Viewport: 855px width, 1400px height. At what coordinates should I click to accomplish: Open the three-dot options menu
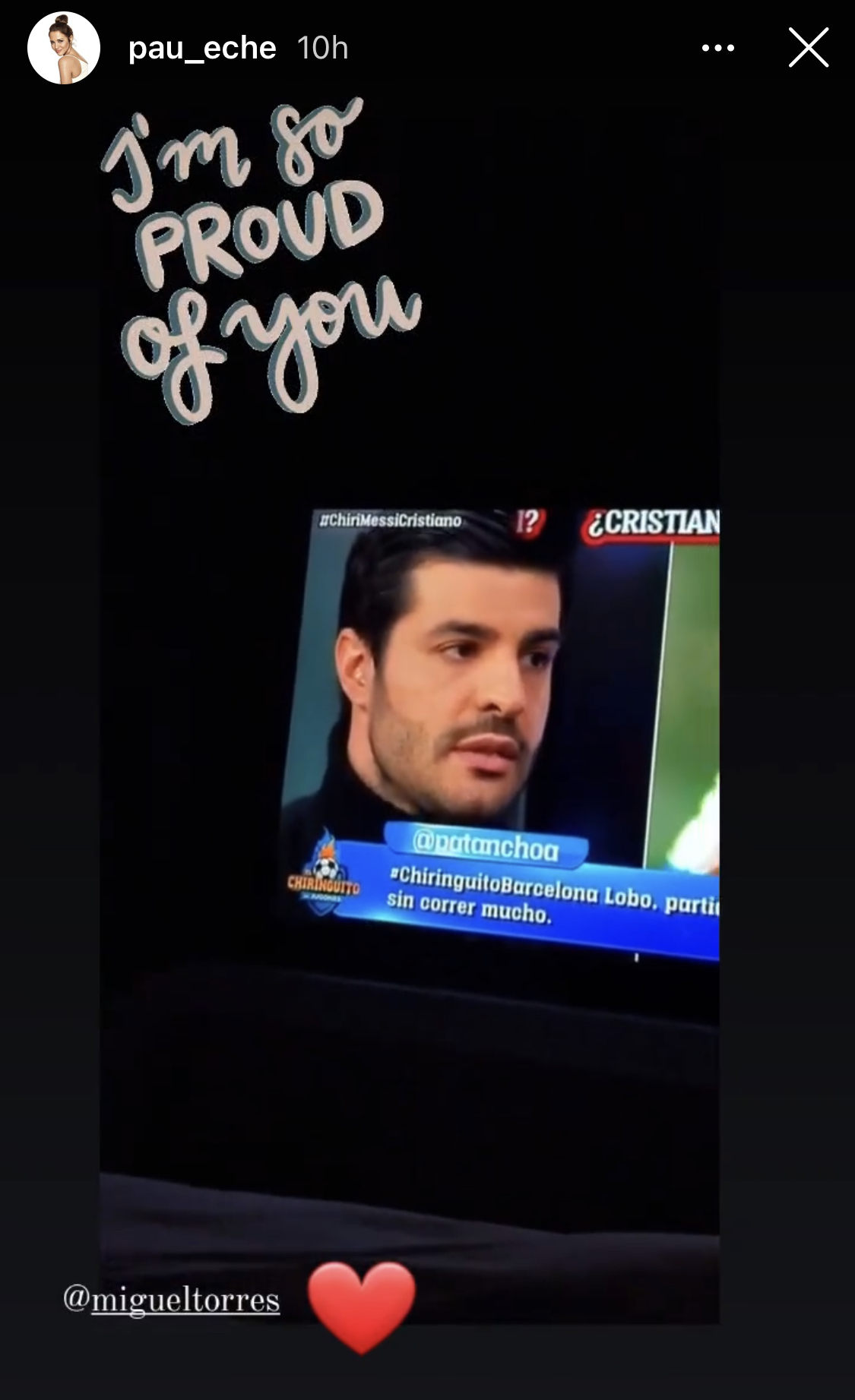click(x=718, y=48)
